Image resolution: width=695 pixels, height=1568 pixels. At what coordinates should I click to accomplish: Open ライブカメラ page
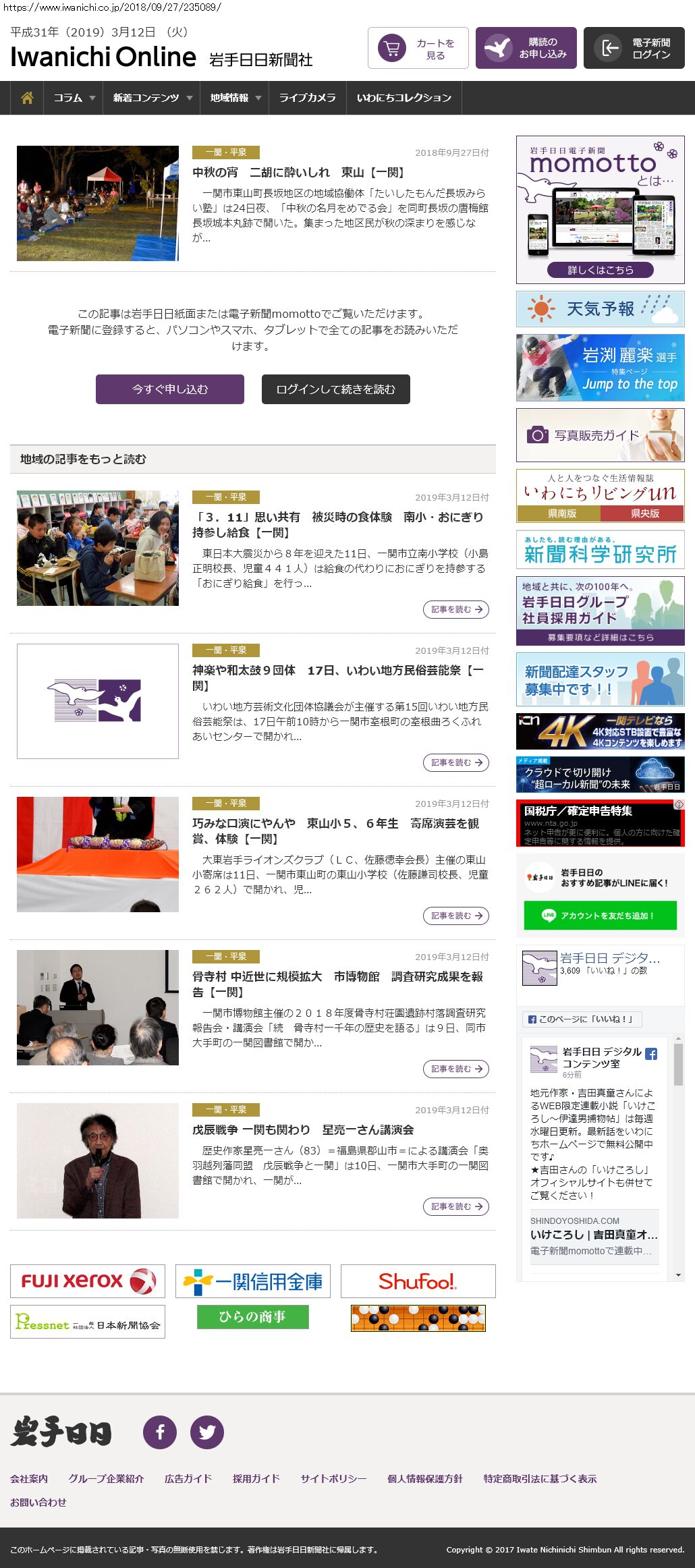tap(307, 98)
